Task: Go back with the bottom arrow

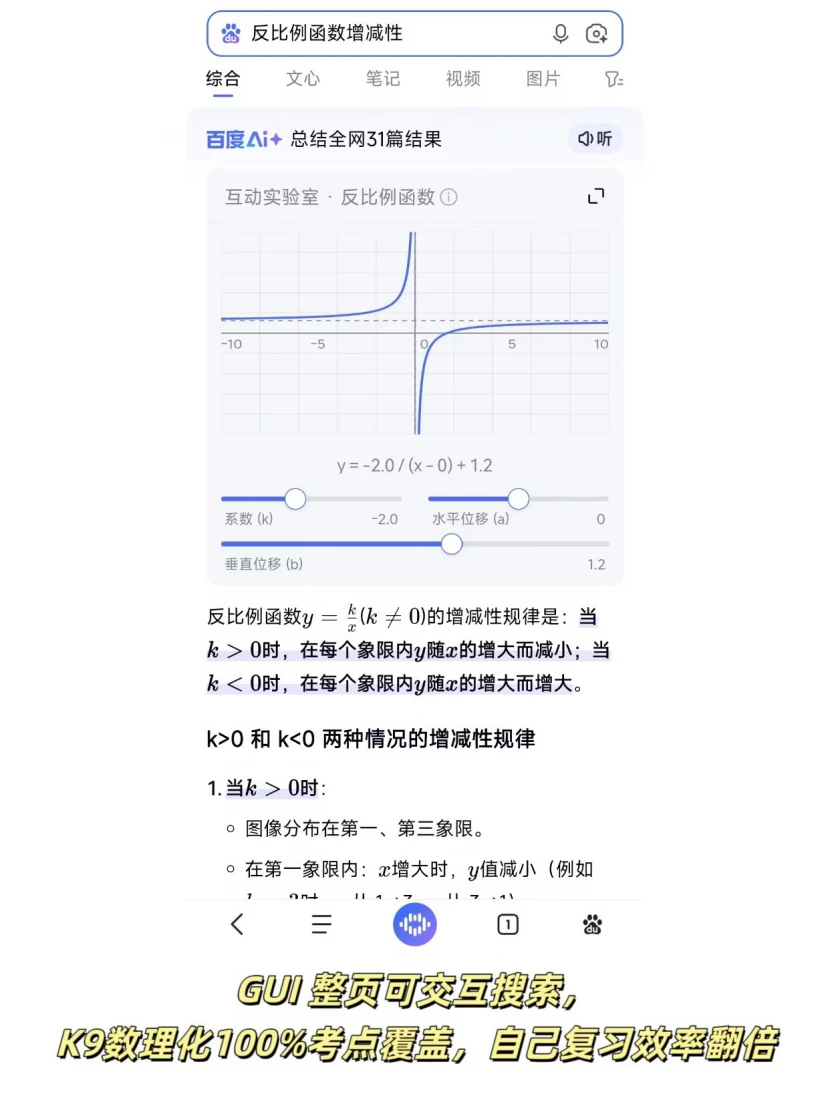Action: pos(237,924)
